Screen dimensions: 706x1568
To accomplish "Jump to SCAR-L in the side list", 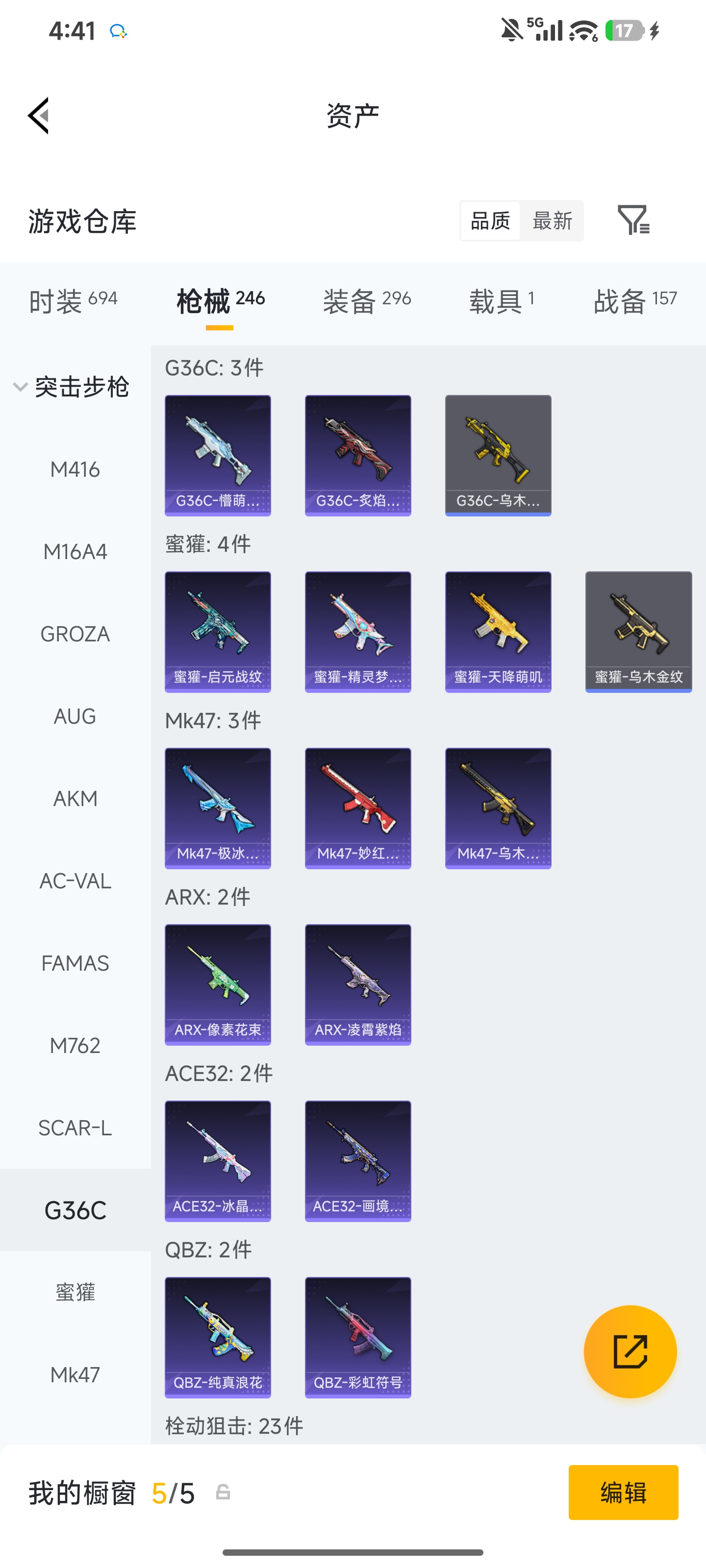I will pyautogui.click(x=75, y=1128).
